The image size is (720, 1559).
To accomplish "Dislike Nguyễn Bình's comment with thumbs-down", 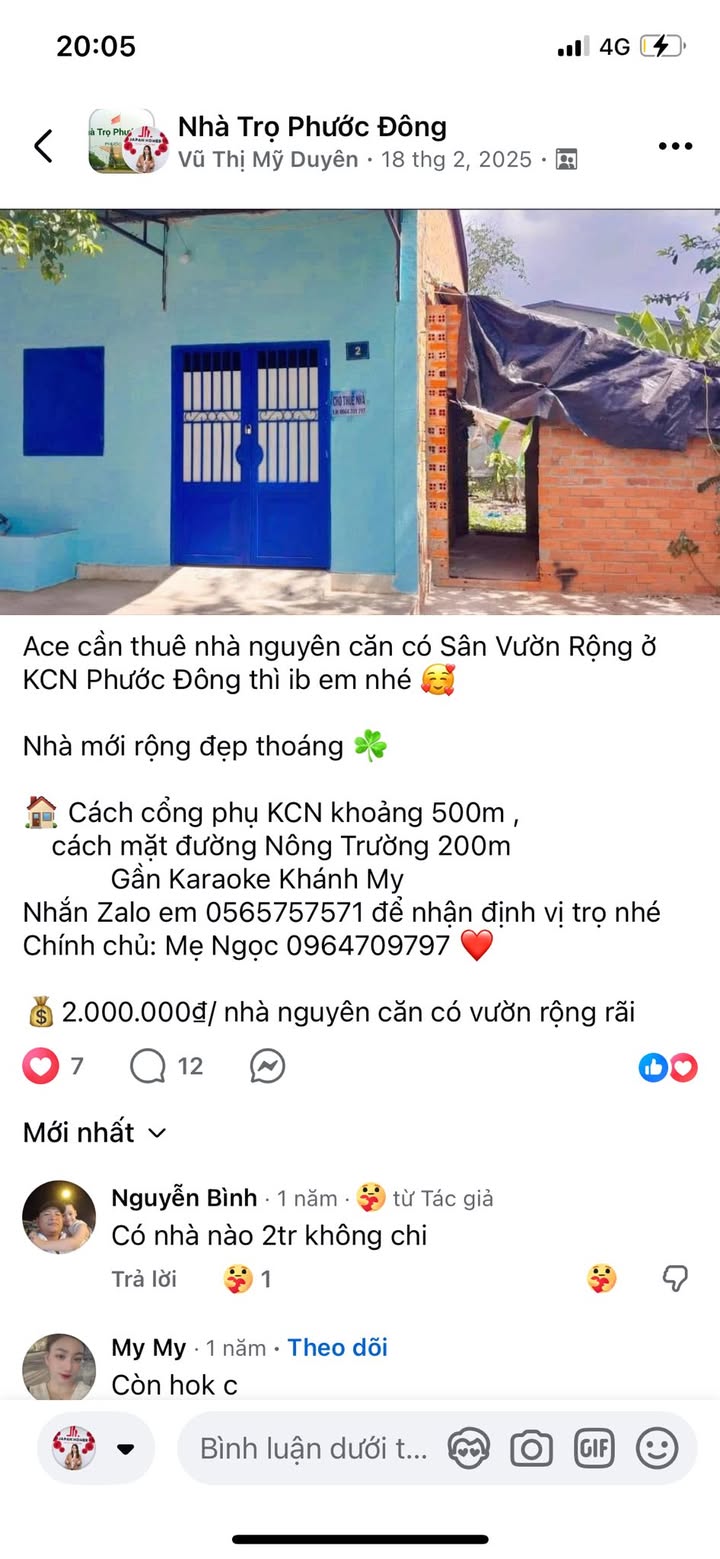I will click(x=676, y=1278).
